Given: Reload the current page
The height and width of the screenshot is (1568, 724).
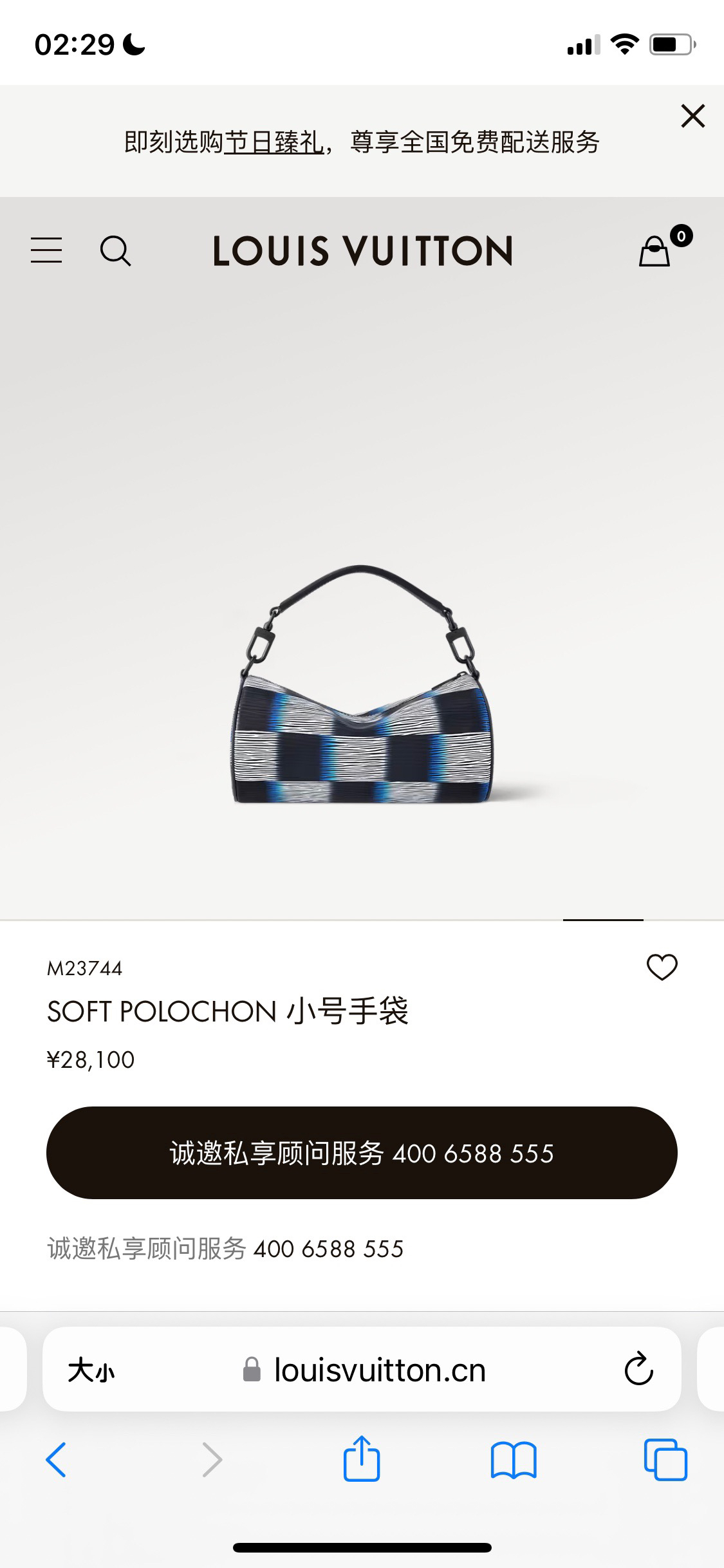Looking at the screenshot, I should coord(638,1370).
